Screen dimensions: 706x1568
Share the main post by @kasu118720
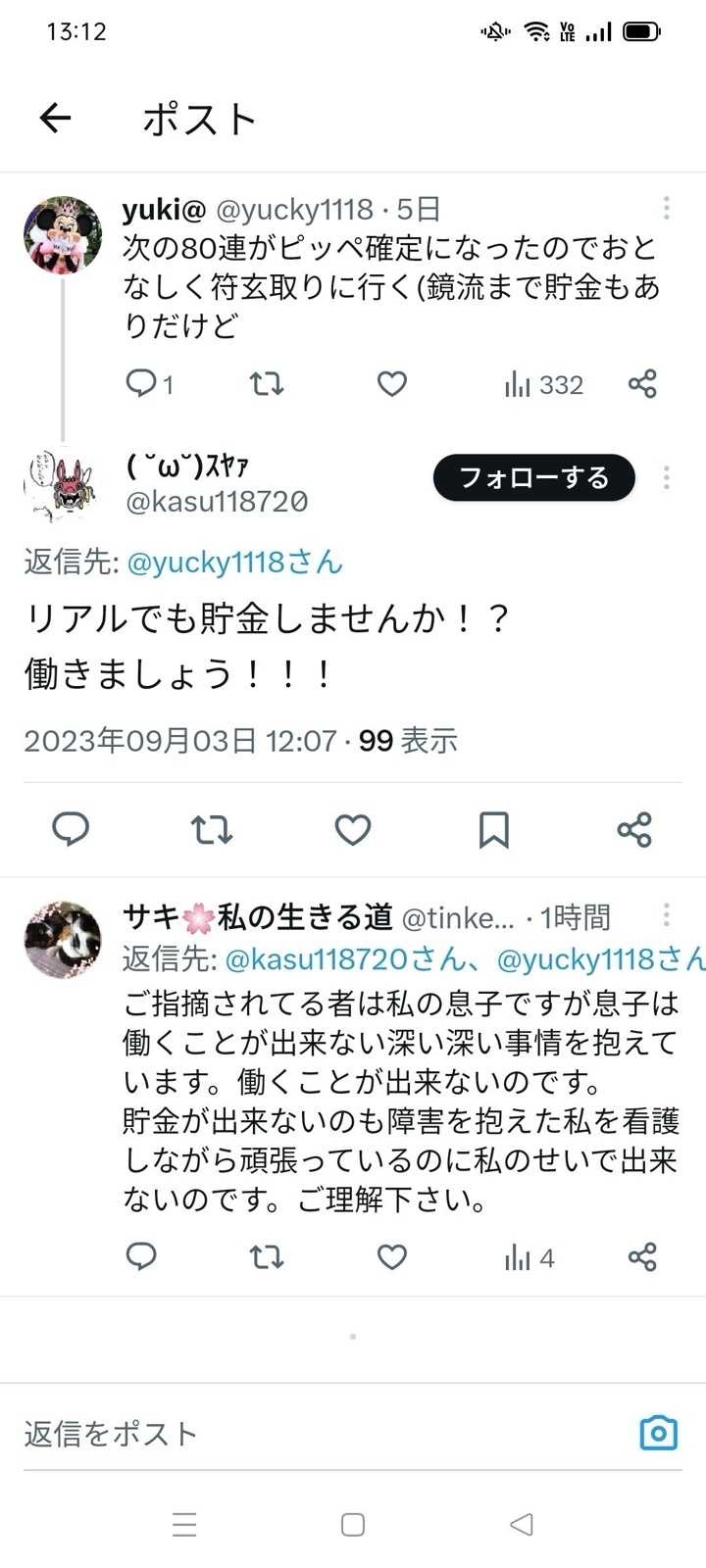pyautogui.click(x=634, y=830)
